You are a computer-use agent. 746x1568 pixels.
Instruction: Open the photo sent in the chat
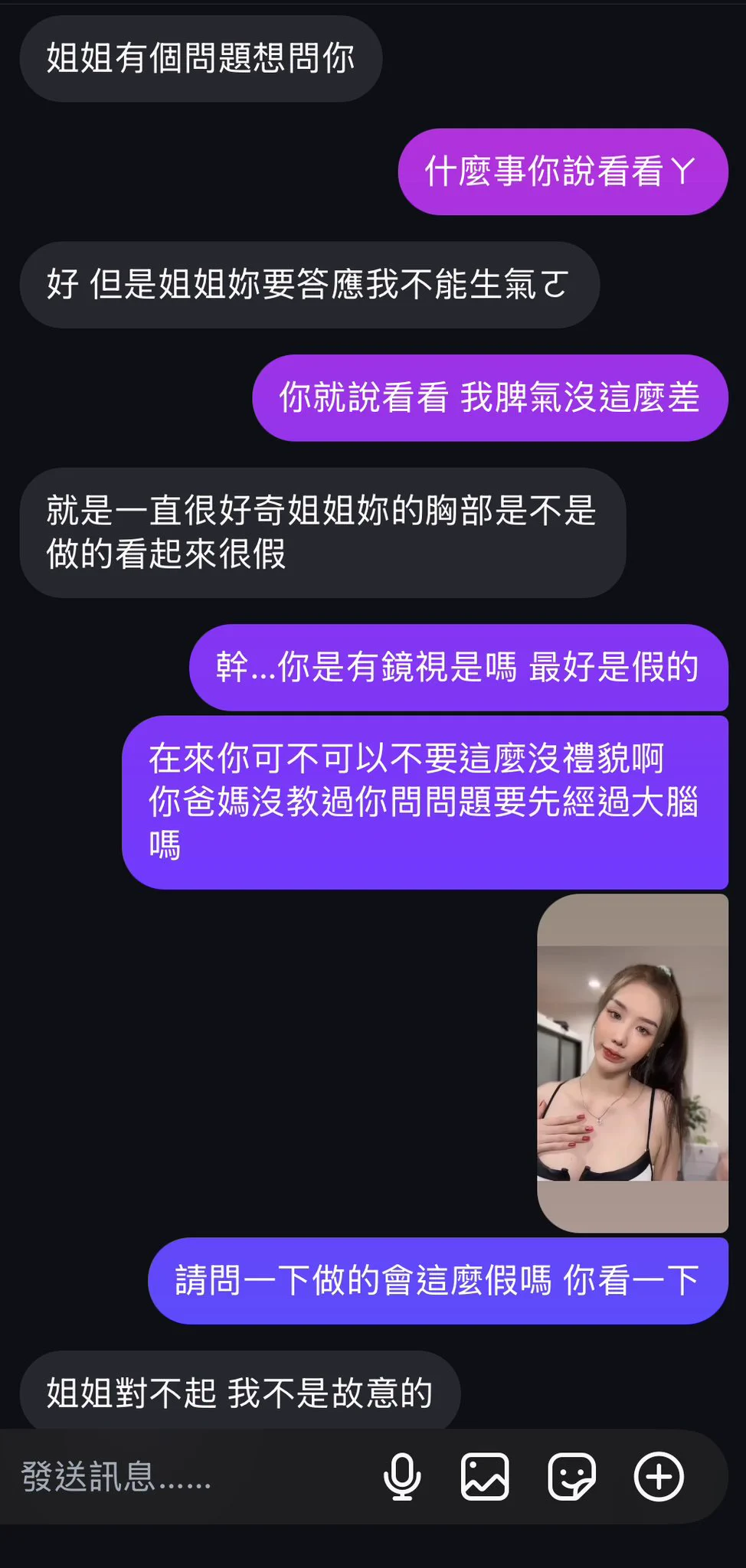tap(633, 1063)
